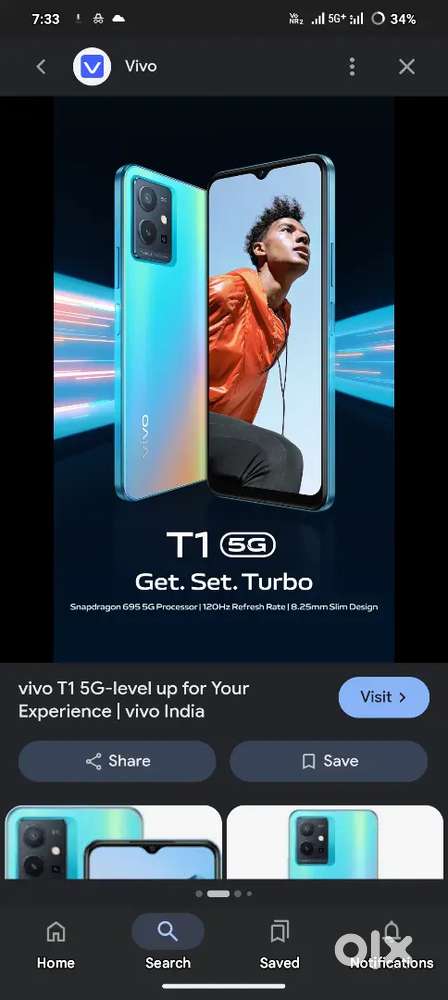Open the first related phone image
The height and width of the screenshot is (1000, 448).
point(113,842)
